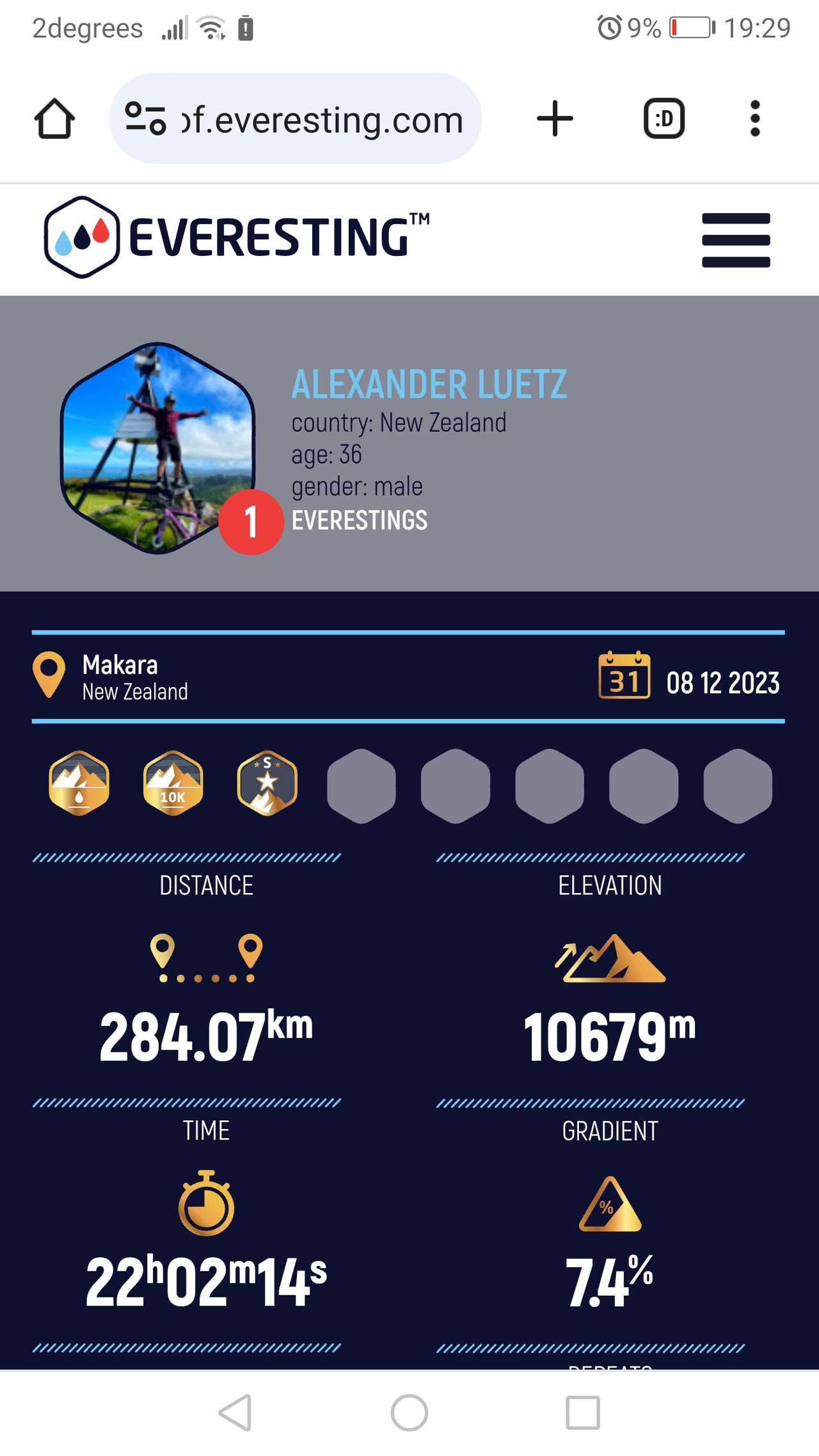Open a new browser tab

pos(555,119)
